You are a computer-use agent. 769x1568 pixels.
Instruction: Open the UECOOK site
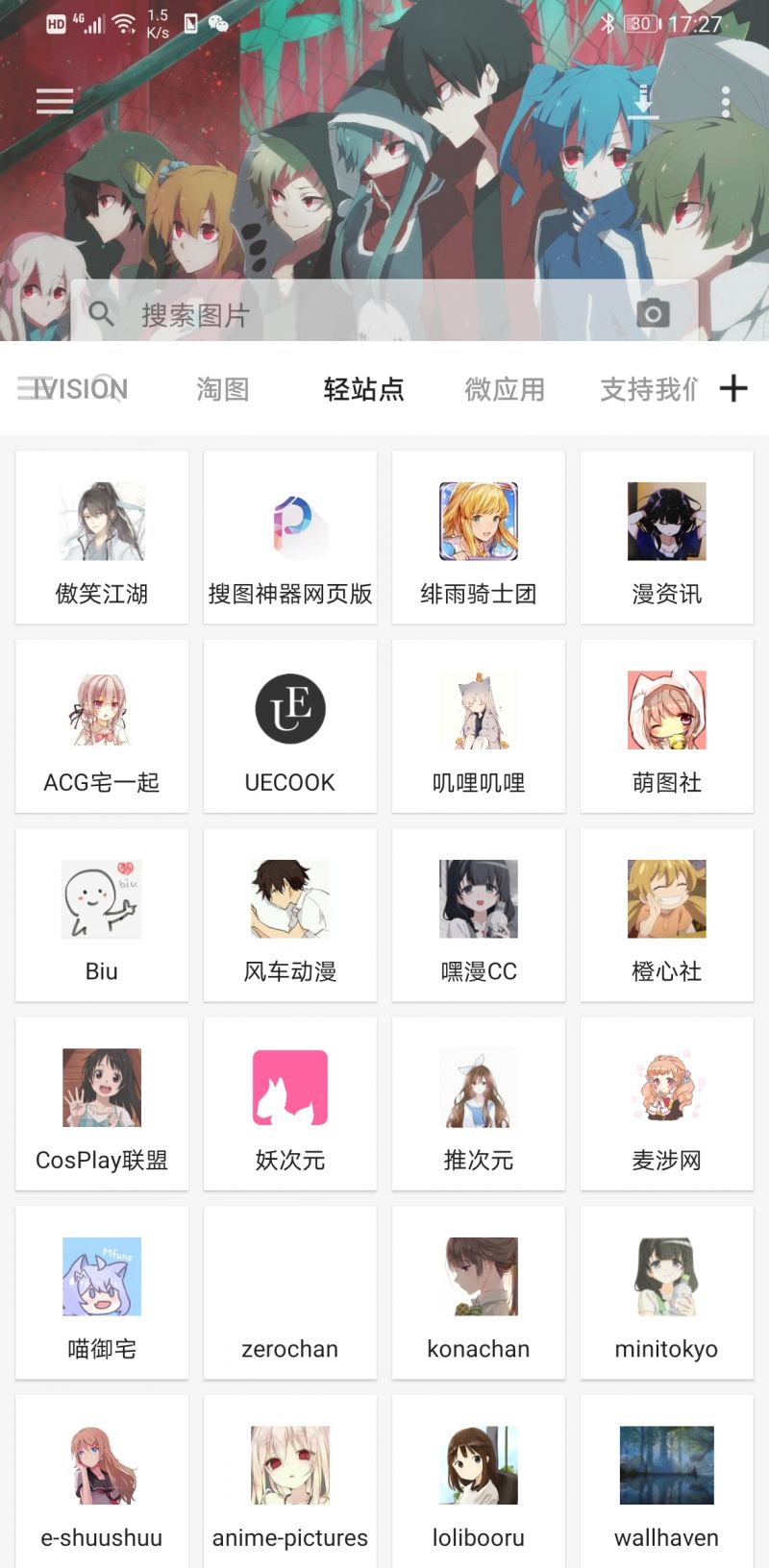pos(290,726)
